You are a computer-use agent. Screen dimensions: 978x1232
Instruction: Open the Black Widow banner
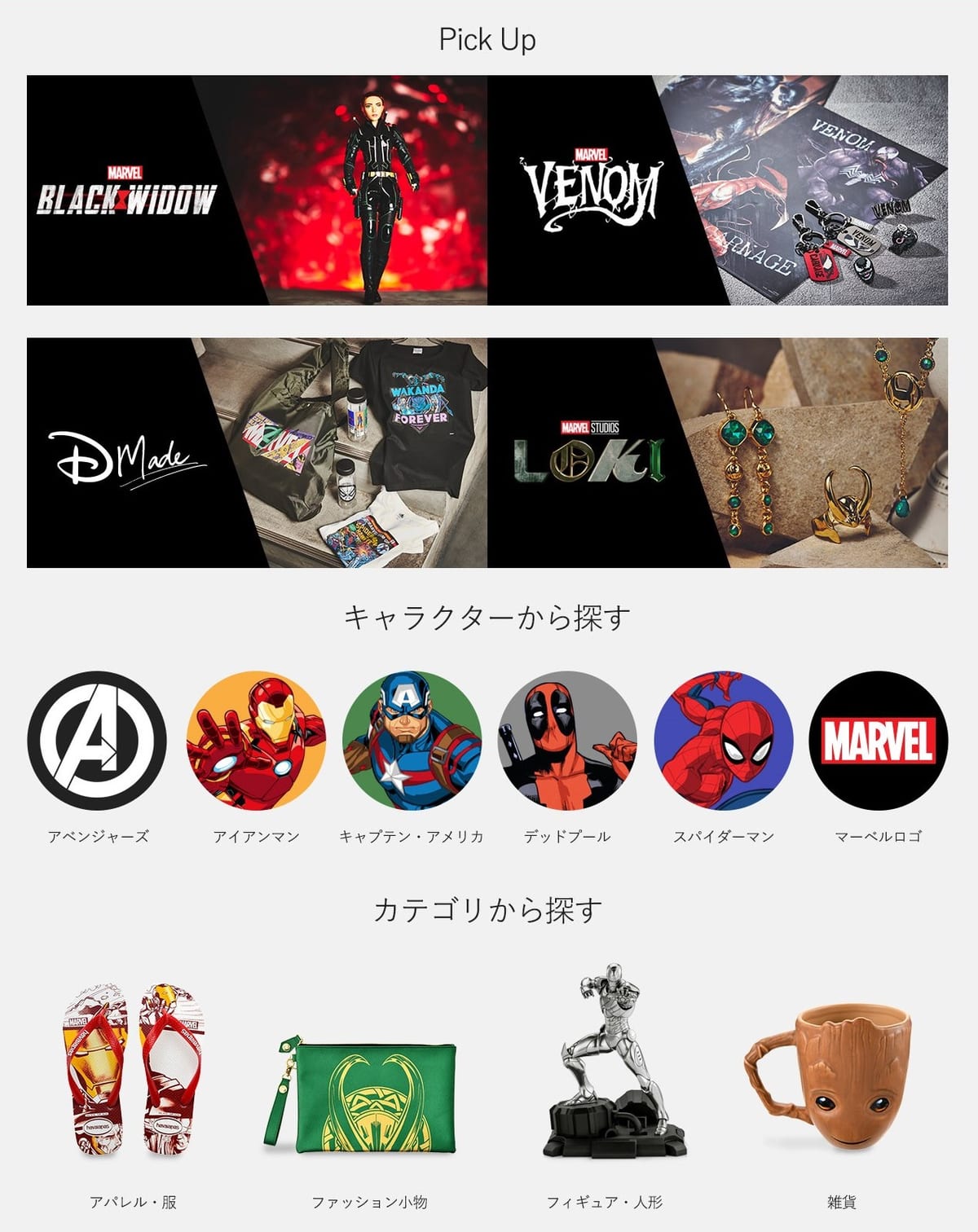click(x=257, y=191)
